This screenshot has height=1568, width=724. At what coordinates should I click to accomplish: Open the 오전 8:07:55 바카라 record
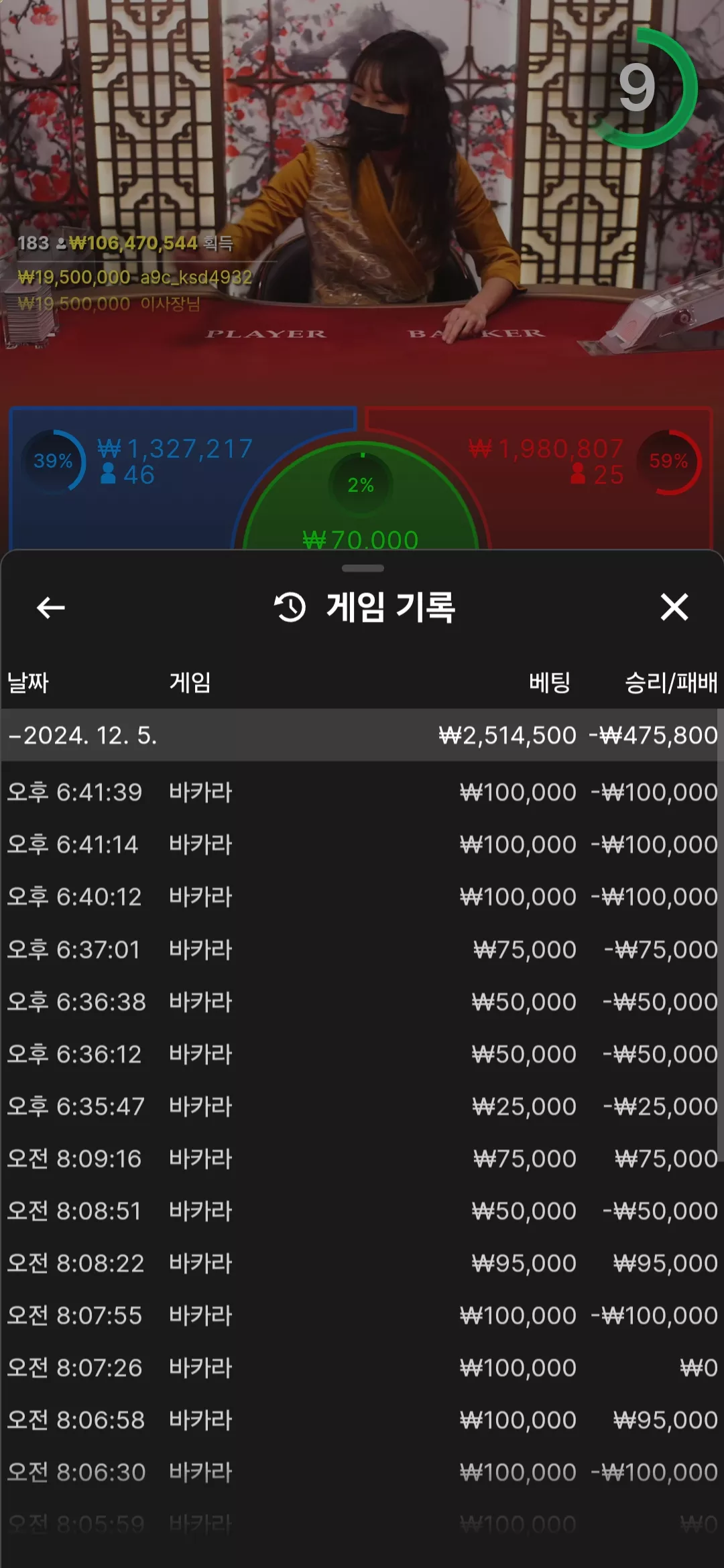[362, 1315]
